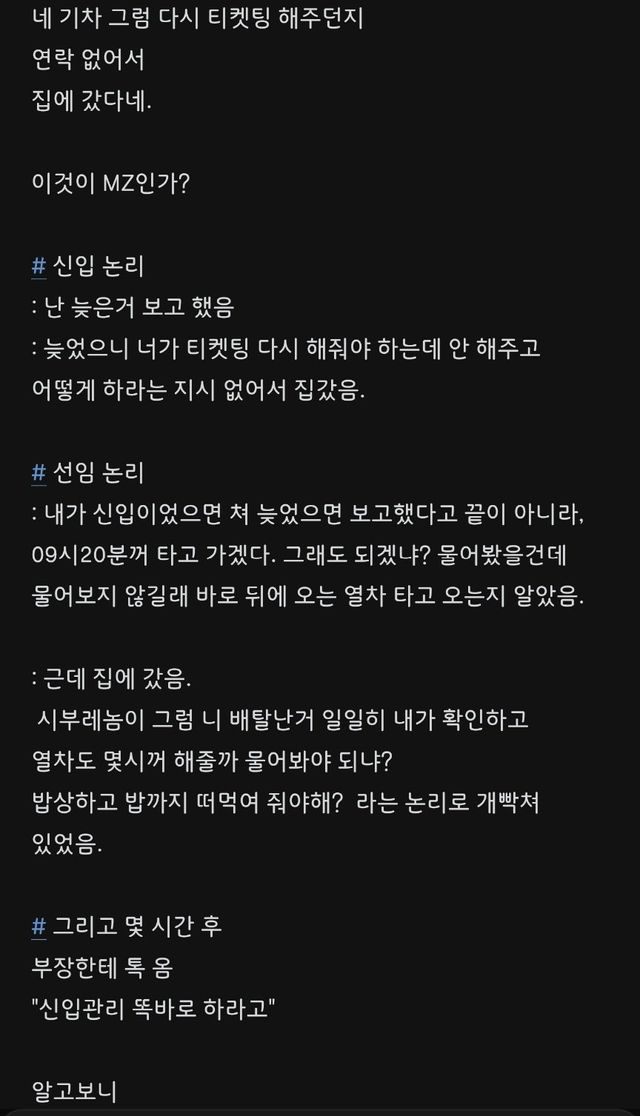This screenshot has width=640, height=1116.
Task: Follow the # link before 그리고 몇 시간 후
Action: pos(39,926)
